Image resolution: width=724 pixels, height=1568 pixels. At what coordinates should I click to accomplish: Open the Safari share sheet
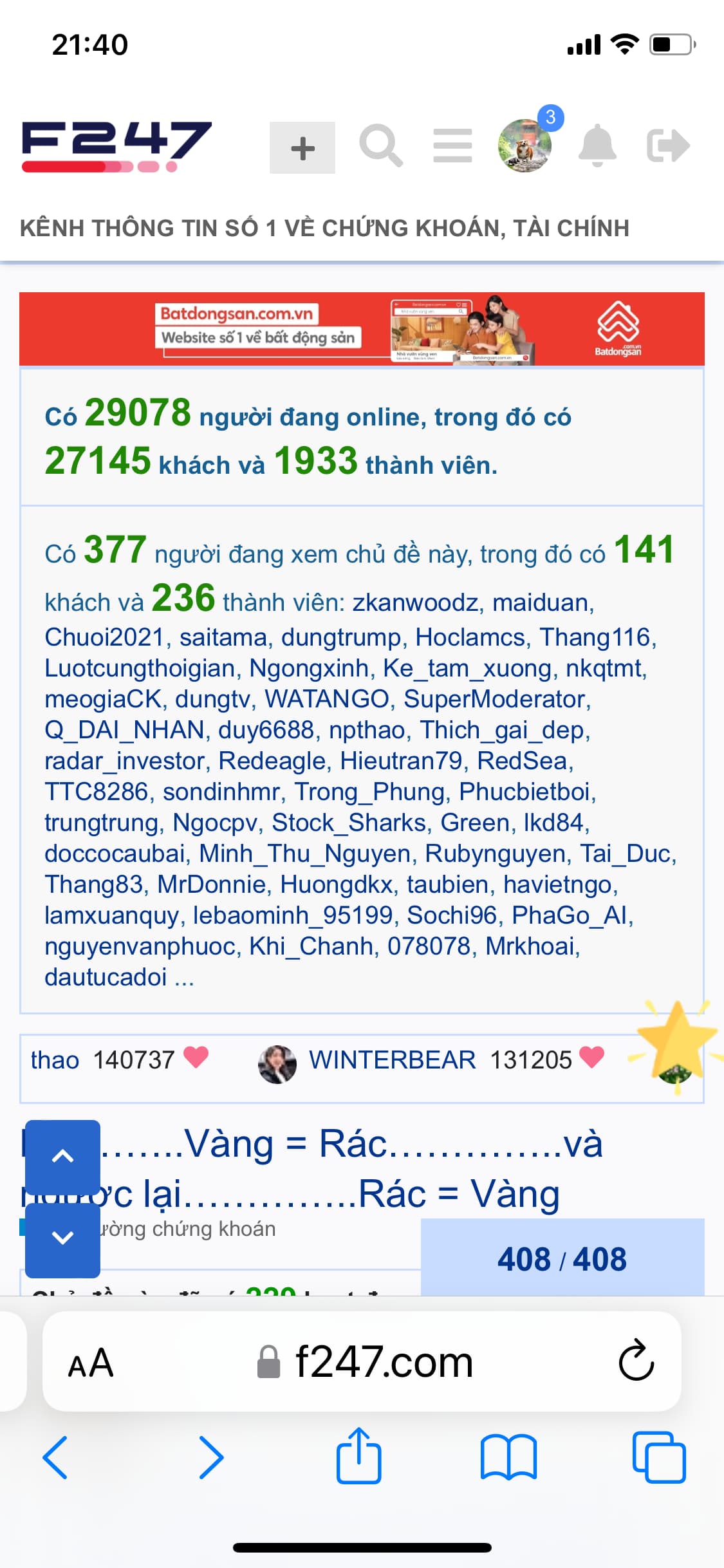click(358, 1456)
